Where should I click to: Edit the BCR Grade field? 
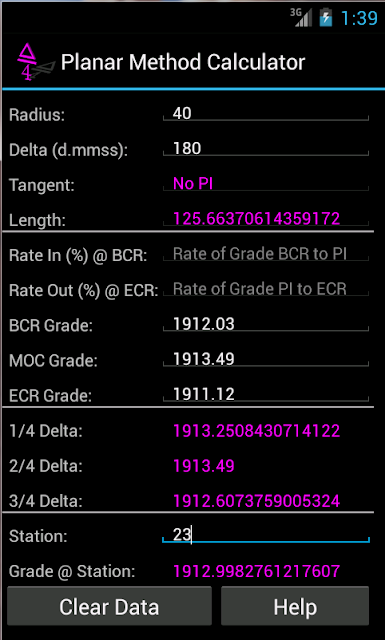pos(266,324)
